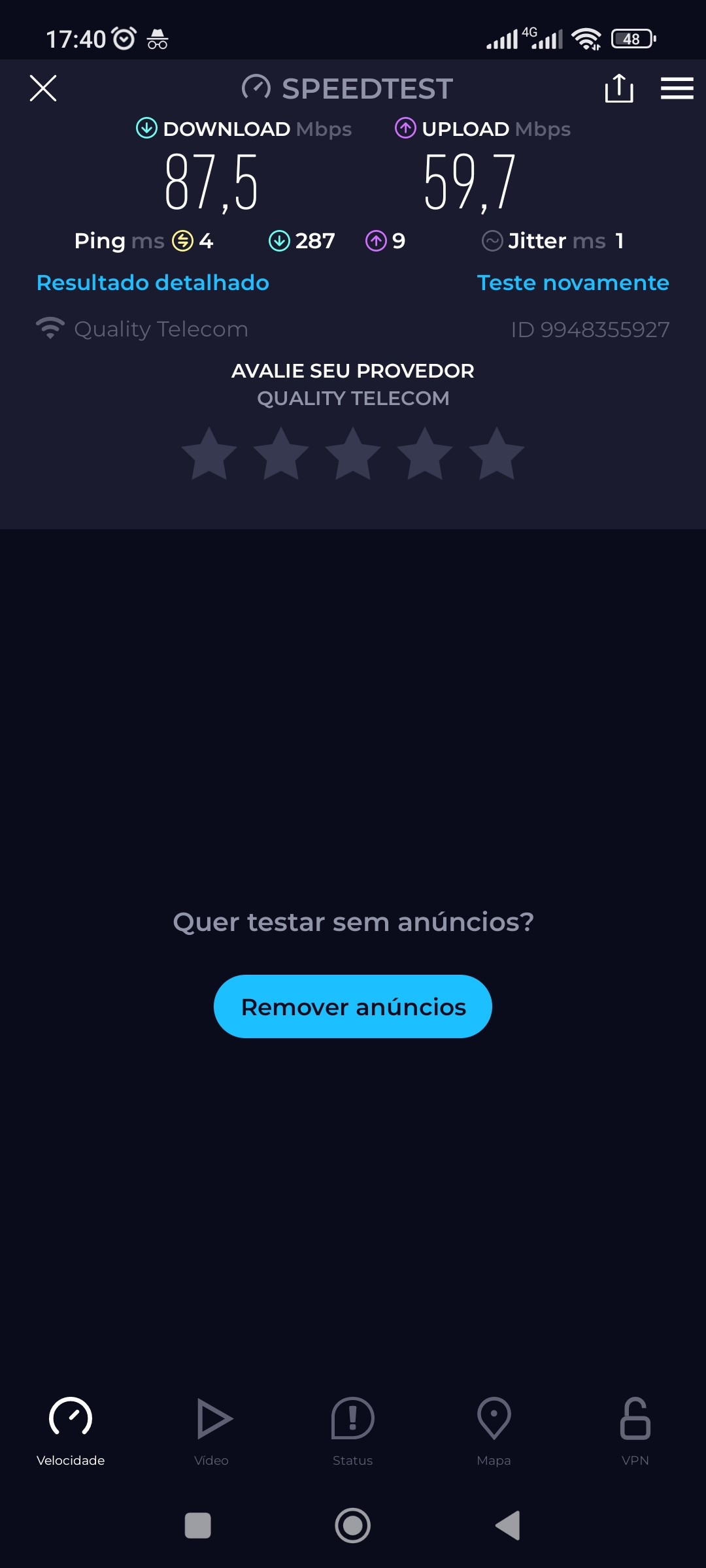The height and width of the screenshot is (1568, 706).
Task: Rate Quality Telecom three stars
Action: (353, 455)
